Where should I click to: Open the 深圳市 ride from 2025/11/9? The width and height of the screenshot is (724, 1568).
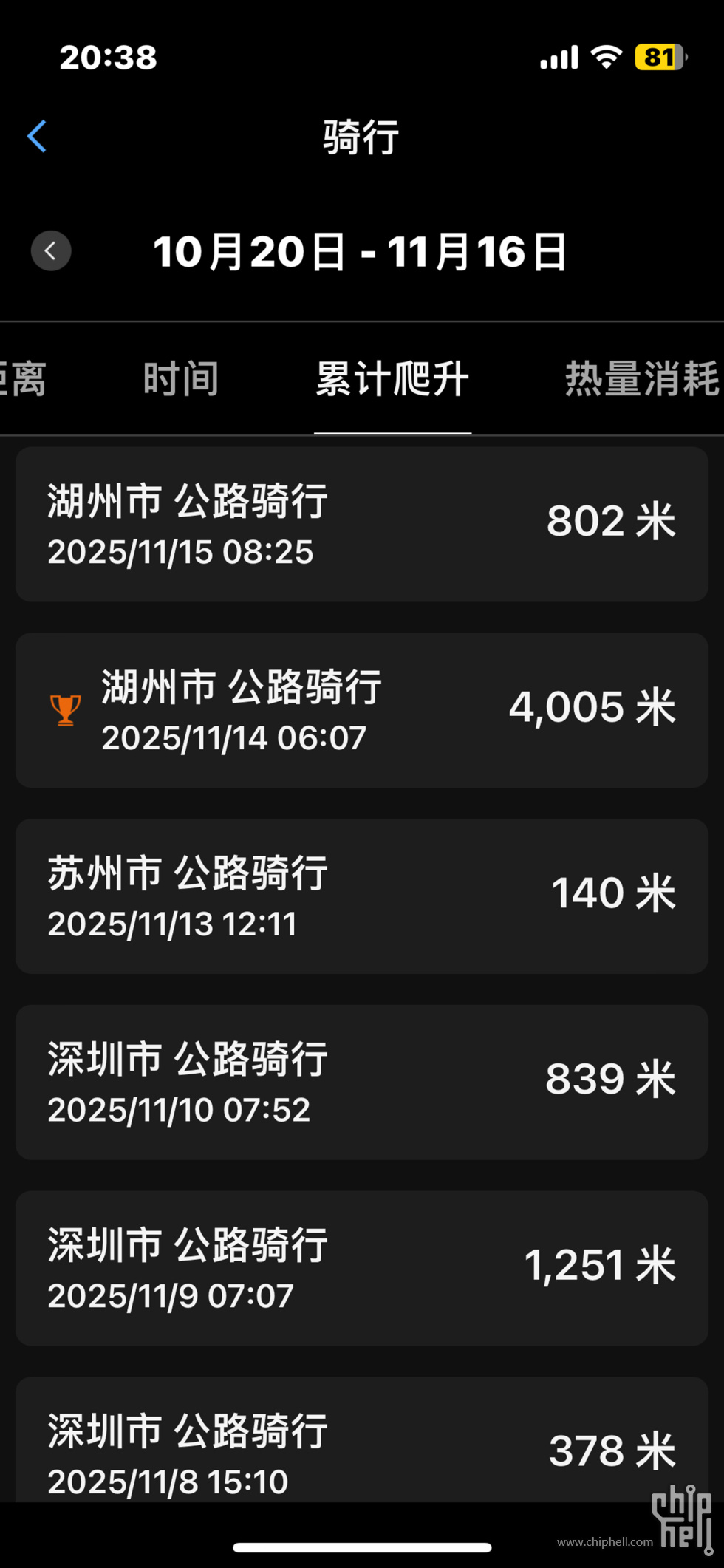pos(361,1268)
